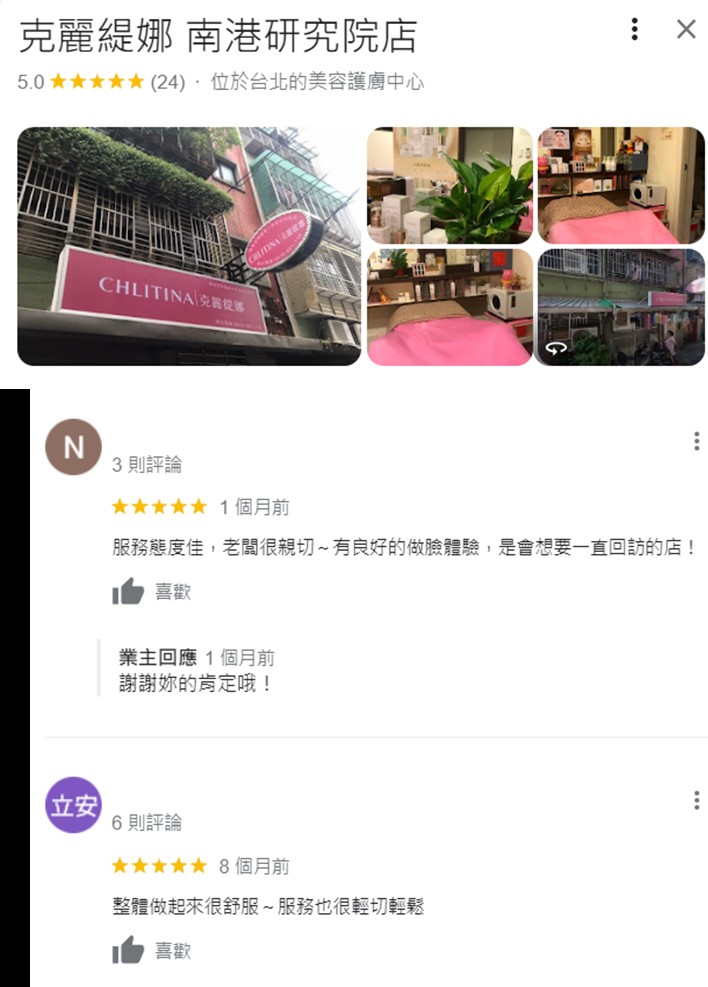
Task: Open the photo with the green plant
Action: 450,185
